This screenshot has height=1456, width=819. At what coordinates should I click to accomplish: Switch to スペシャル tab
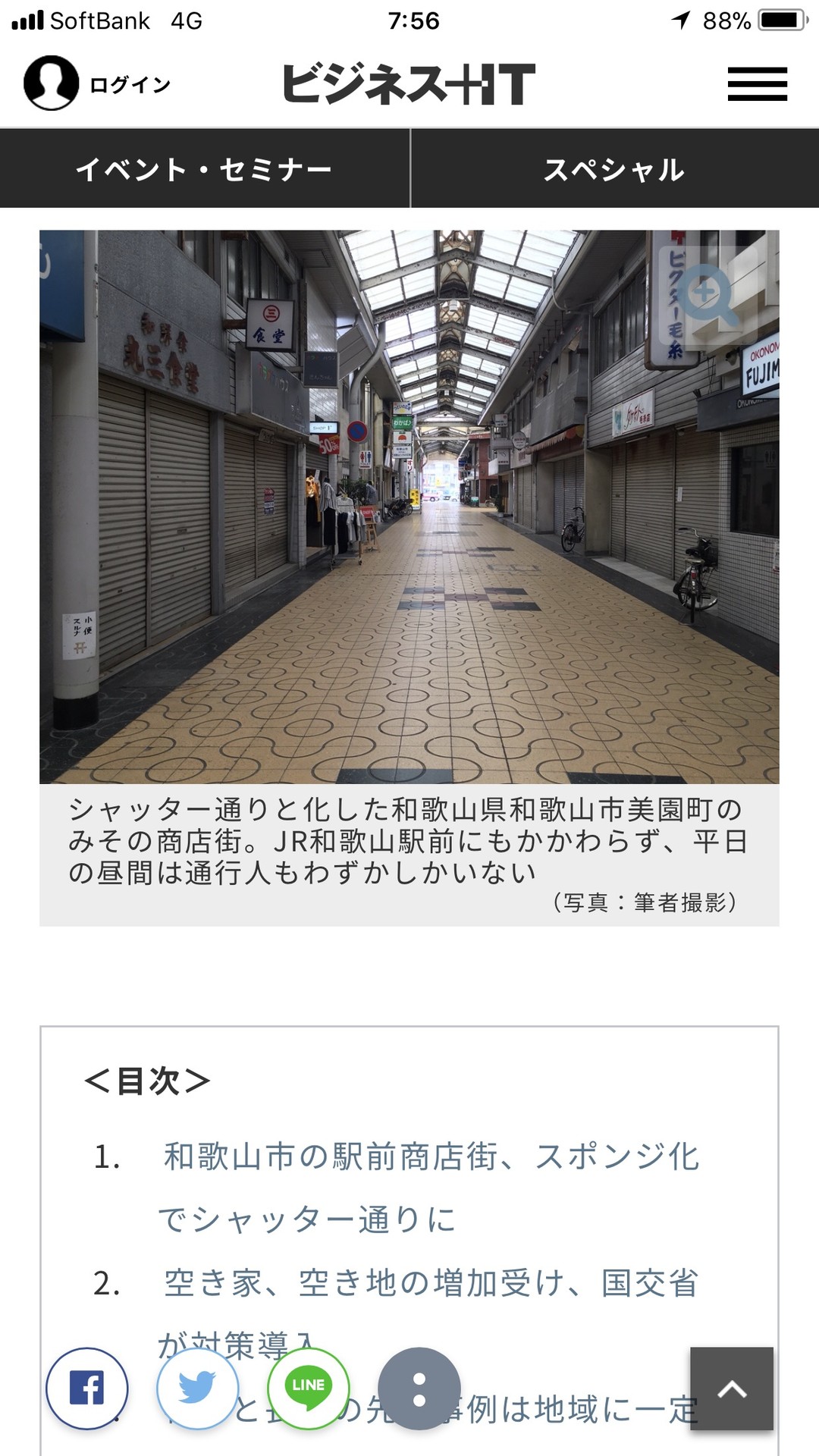coord(615,169)
